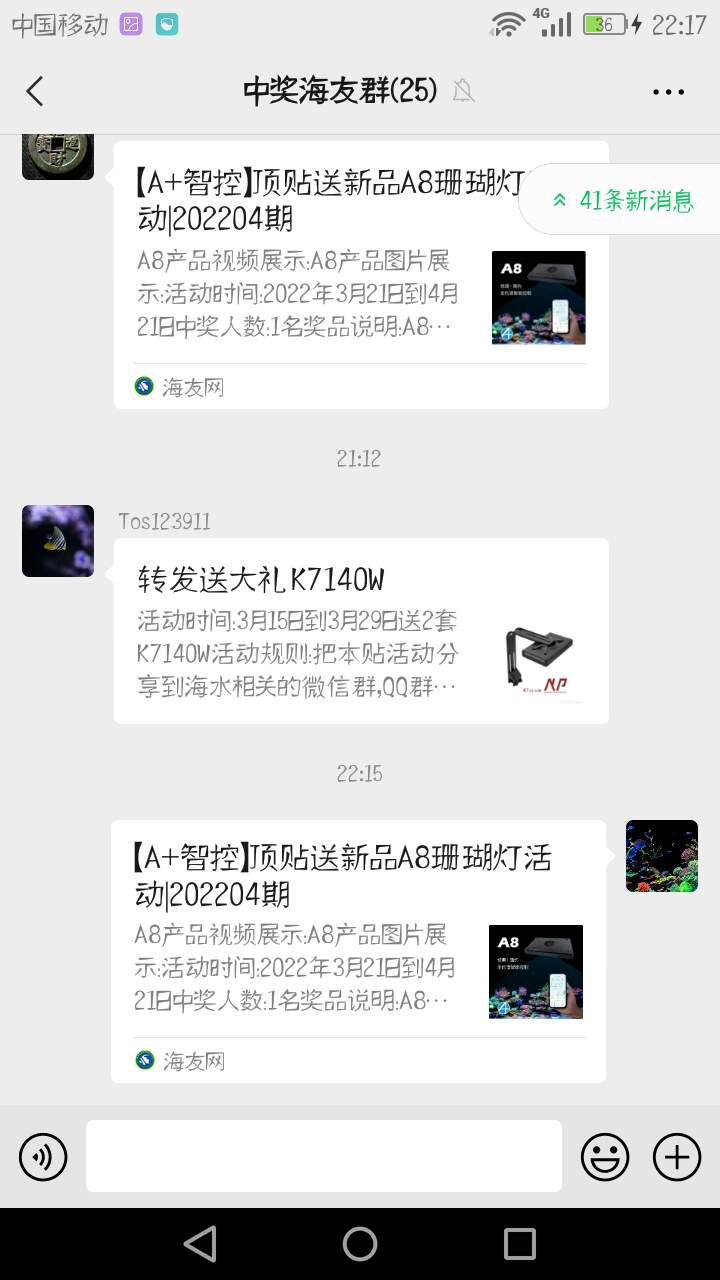
Task: View my own avatar beside the 22:15 message
Action: (x=661, y=856)
